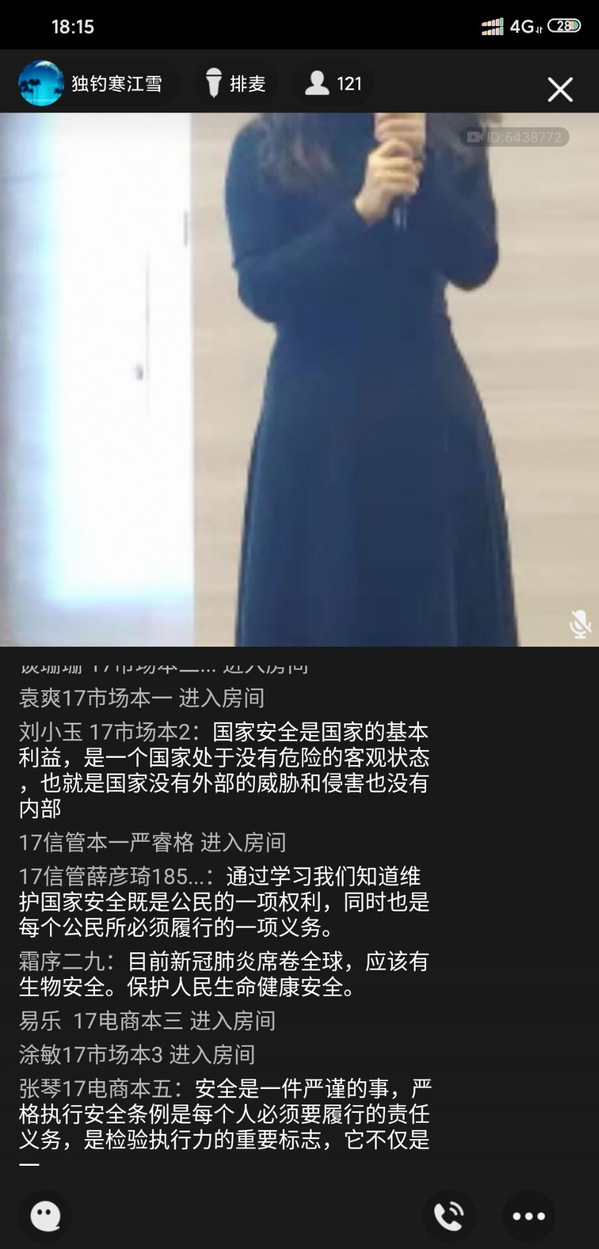View the 121 audience members list

tap(334, 84)
